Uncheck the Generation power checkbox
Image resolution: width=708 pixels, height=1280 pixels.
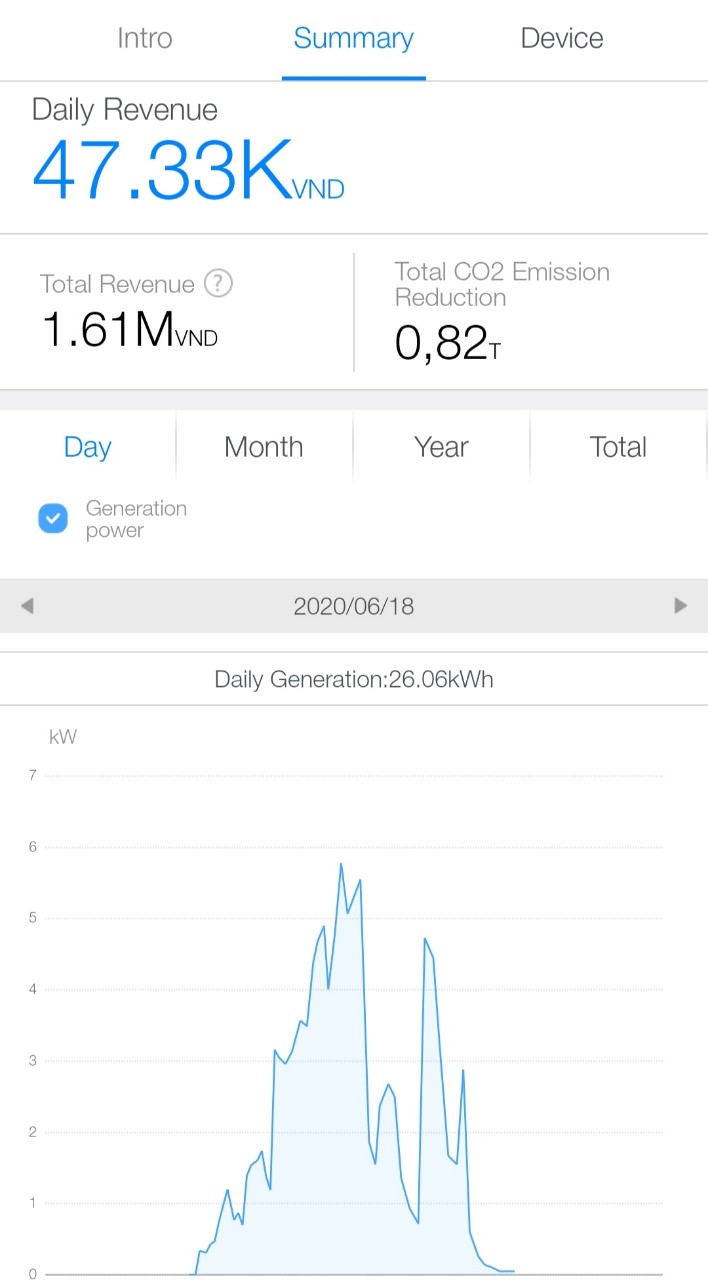(53, 519)
